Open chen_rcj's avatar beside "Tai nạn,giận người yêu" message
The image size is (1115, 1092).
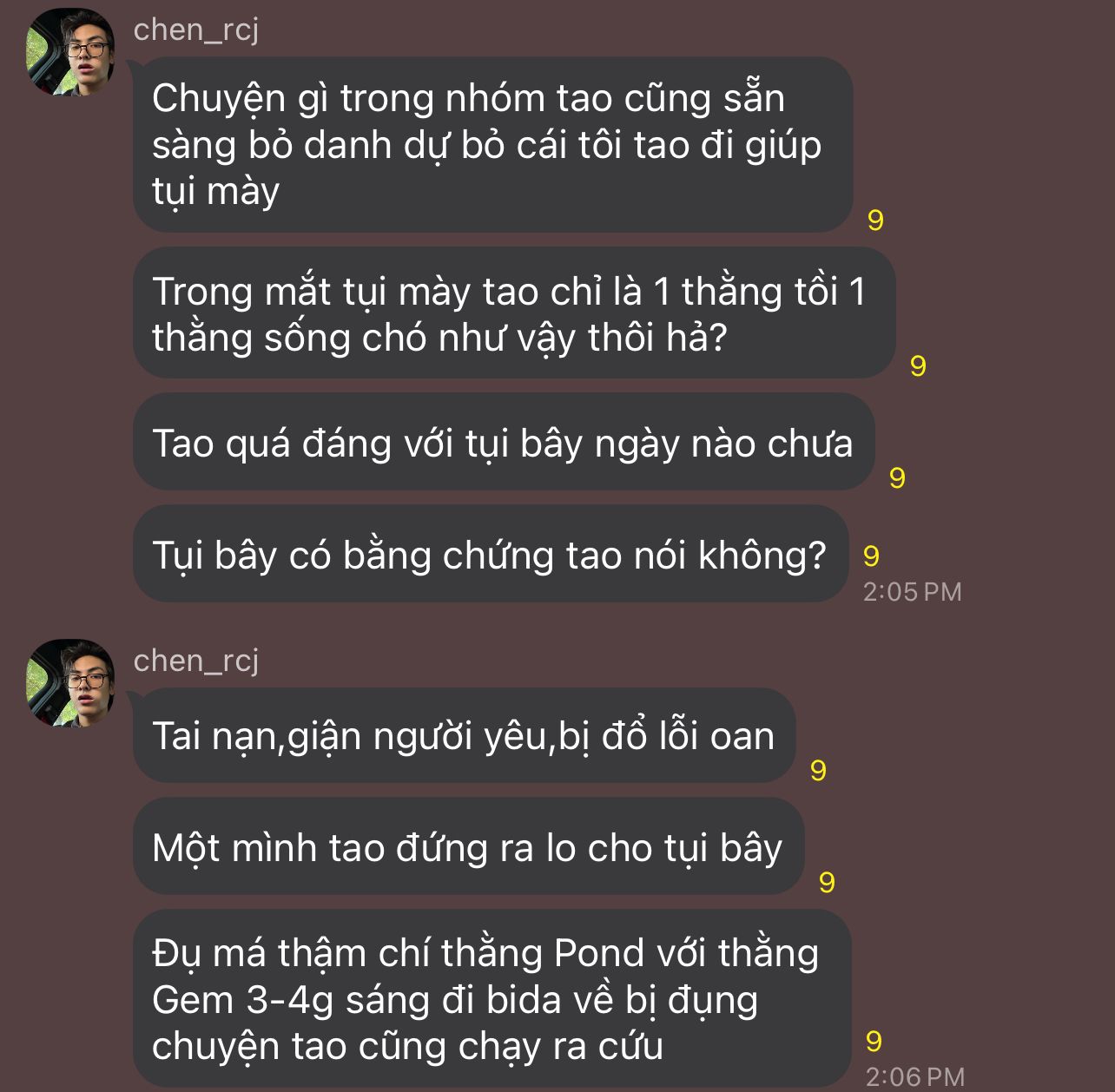[x=70, y=683]
